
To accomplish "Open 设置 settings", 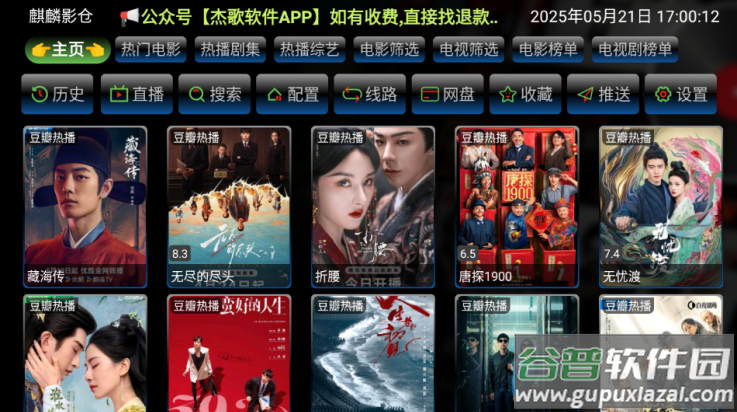I will [x=681, y=94].
